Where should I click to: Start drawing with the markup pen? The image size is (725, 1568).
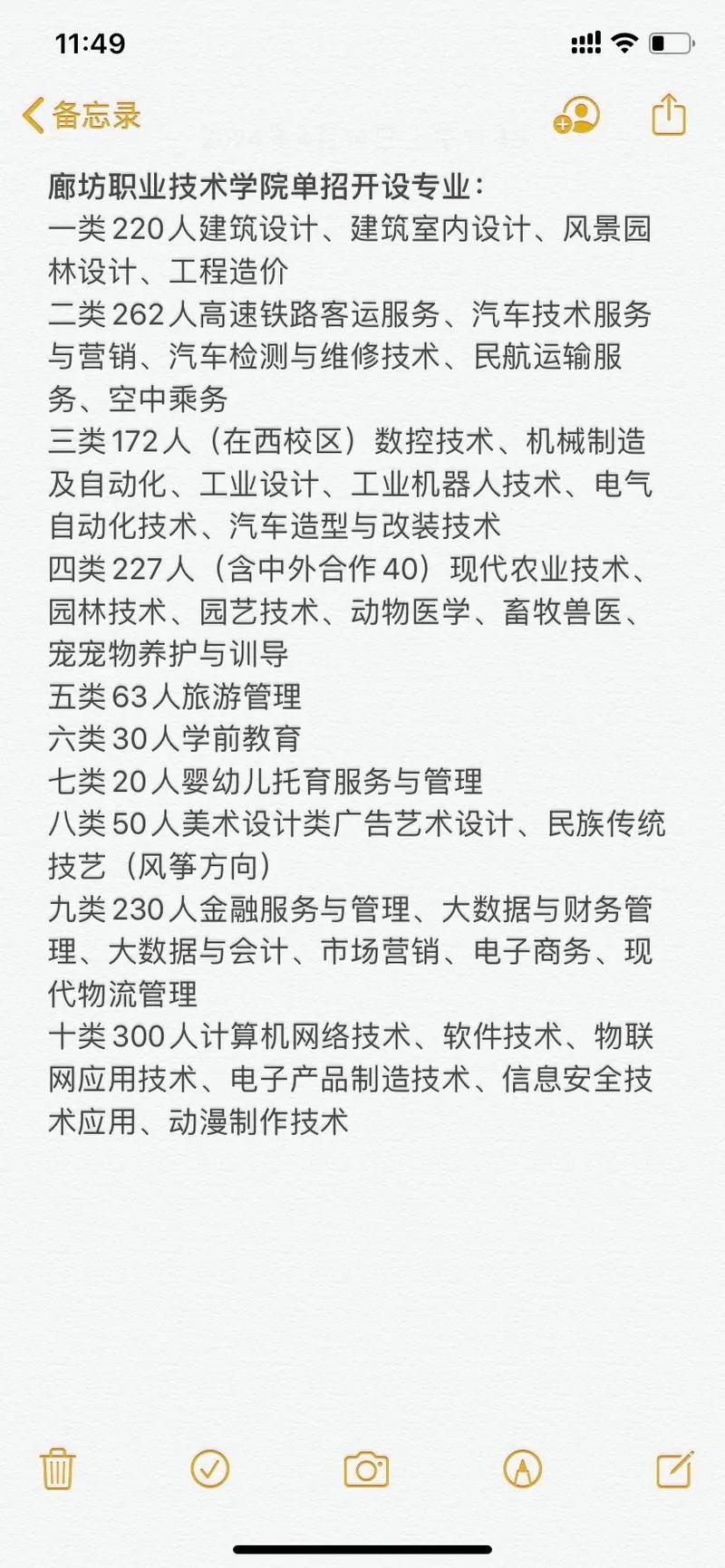point(522,1468)
